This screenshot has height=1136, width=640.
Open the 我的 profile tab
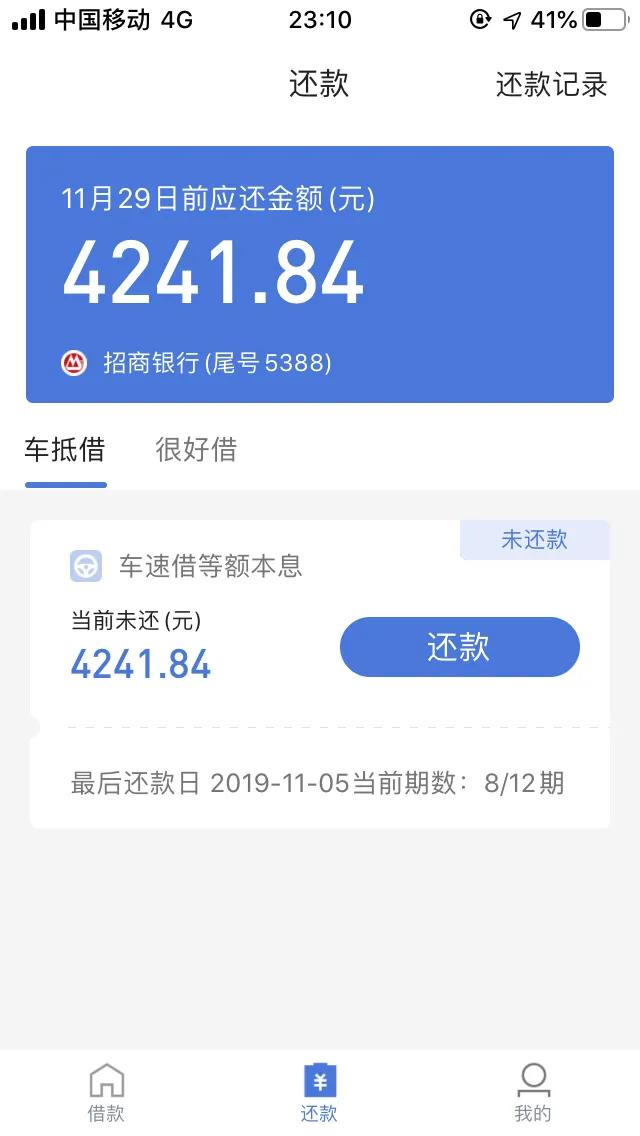coord(533,1093)
